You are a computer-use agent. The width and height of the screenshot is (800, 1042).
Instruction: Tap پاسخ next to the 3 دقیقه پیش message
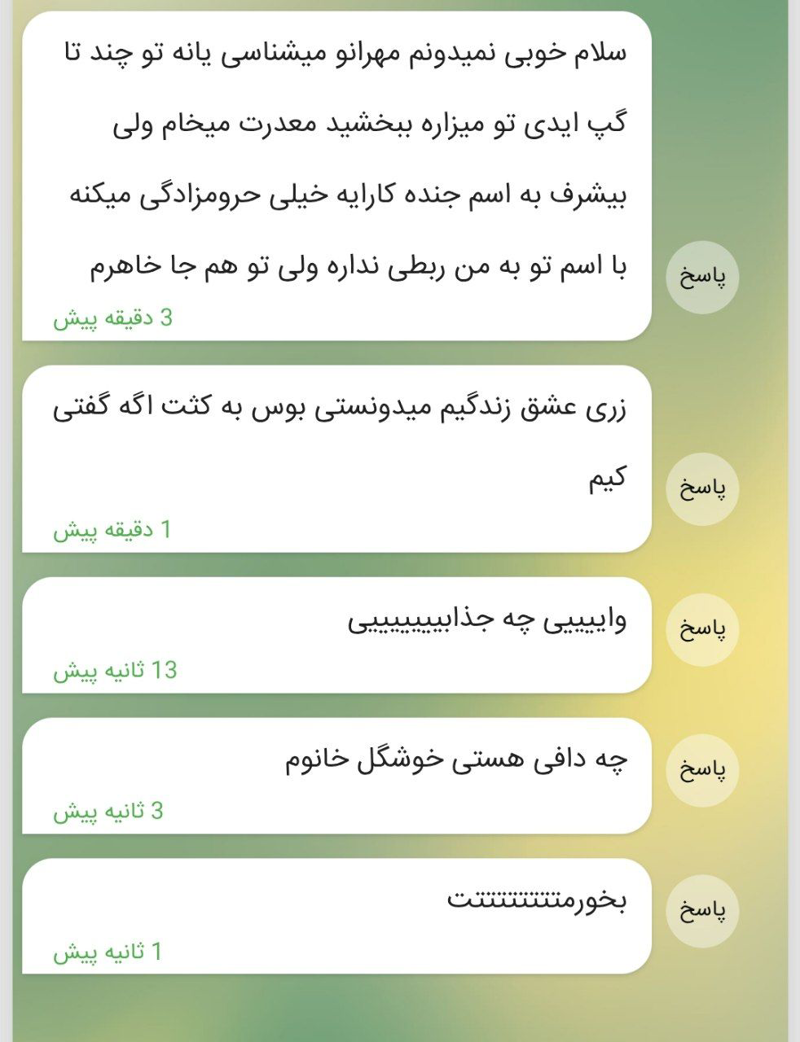click(x=702, y=277)
